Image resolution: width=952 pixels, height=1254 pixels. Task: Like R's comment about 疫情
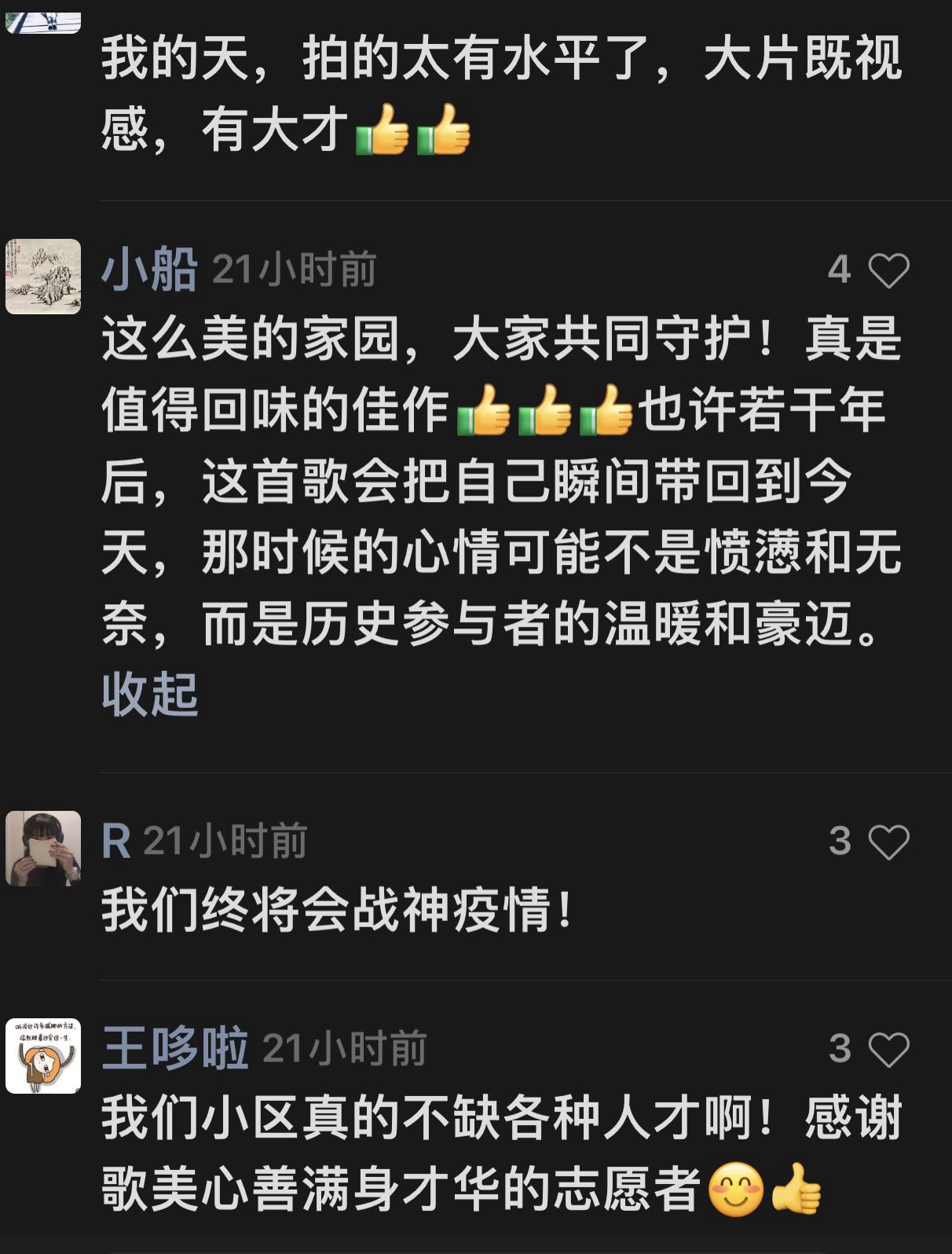point(888,842)
